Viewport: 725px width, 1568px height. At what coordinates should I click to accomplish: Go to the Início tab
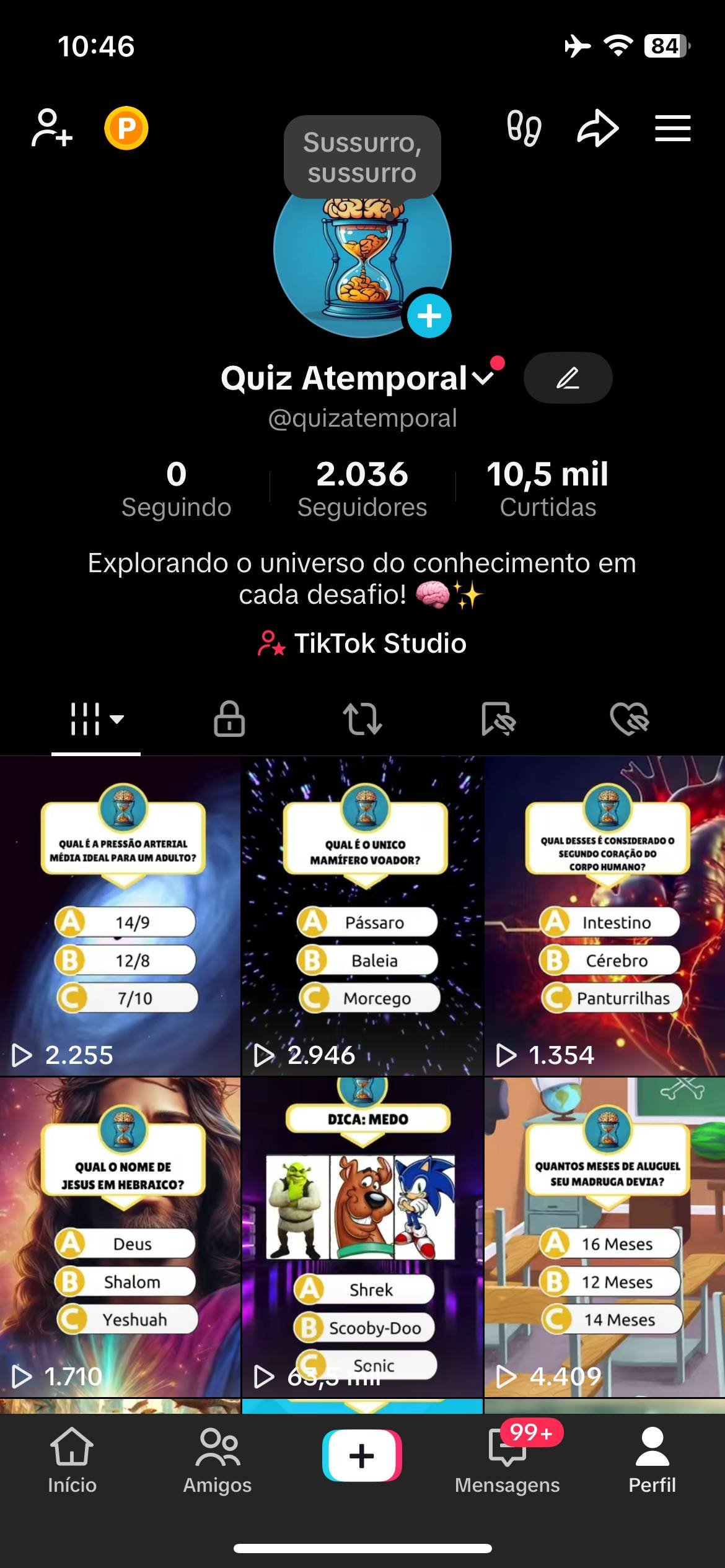tap(72, 1461)
